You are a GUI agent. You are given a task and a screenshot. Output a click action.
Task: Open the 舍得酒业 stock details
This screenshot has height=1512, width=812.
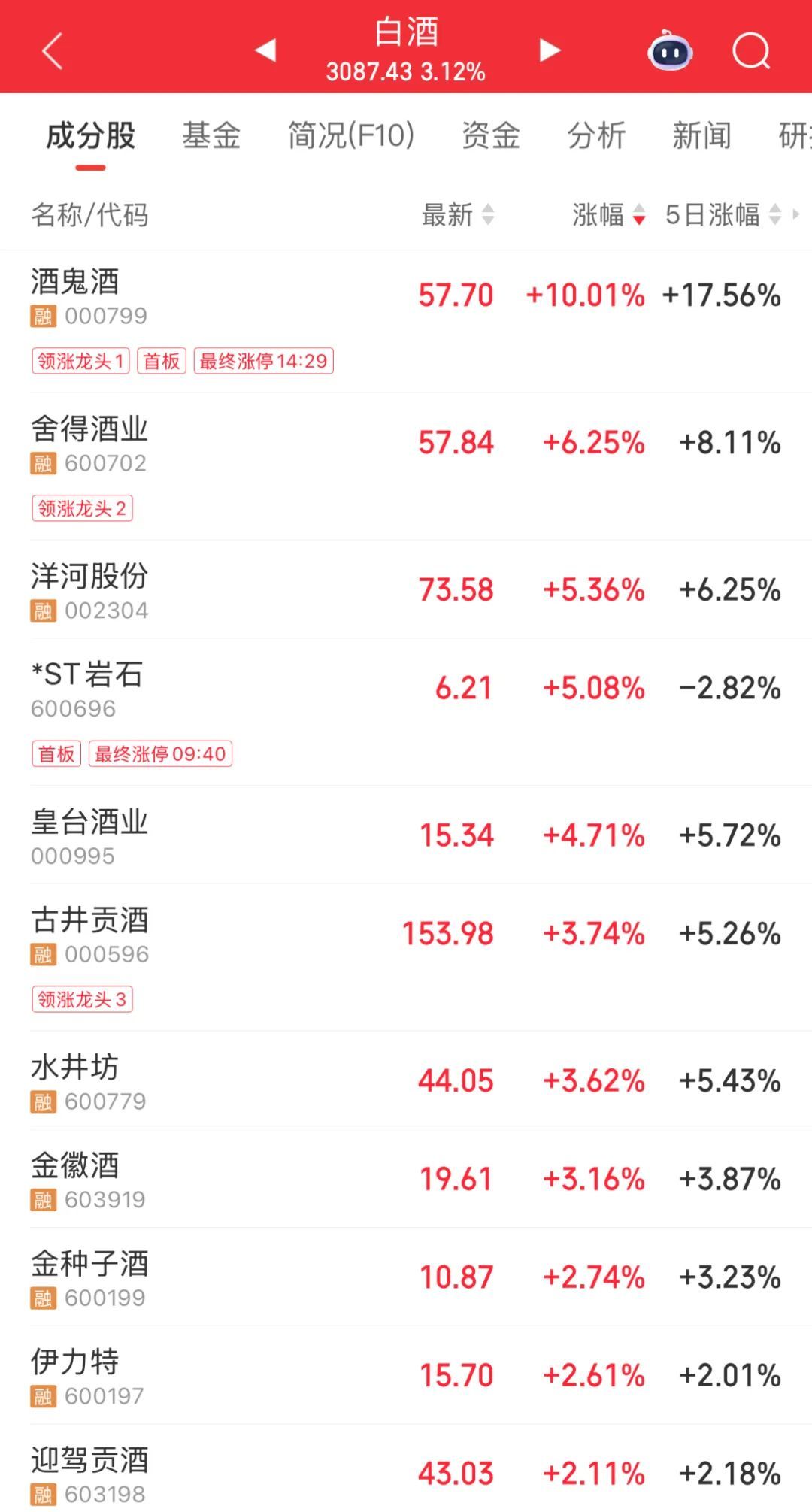[x=406, y=466]
